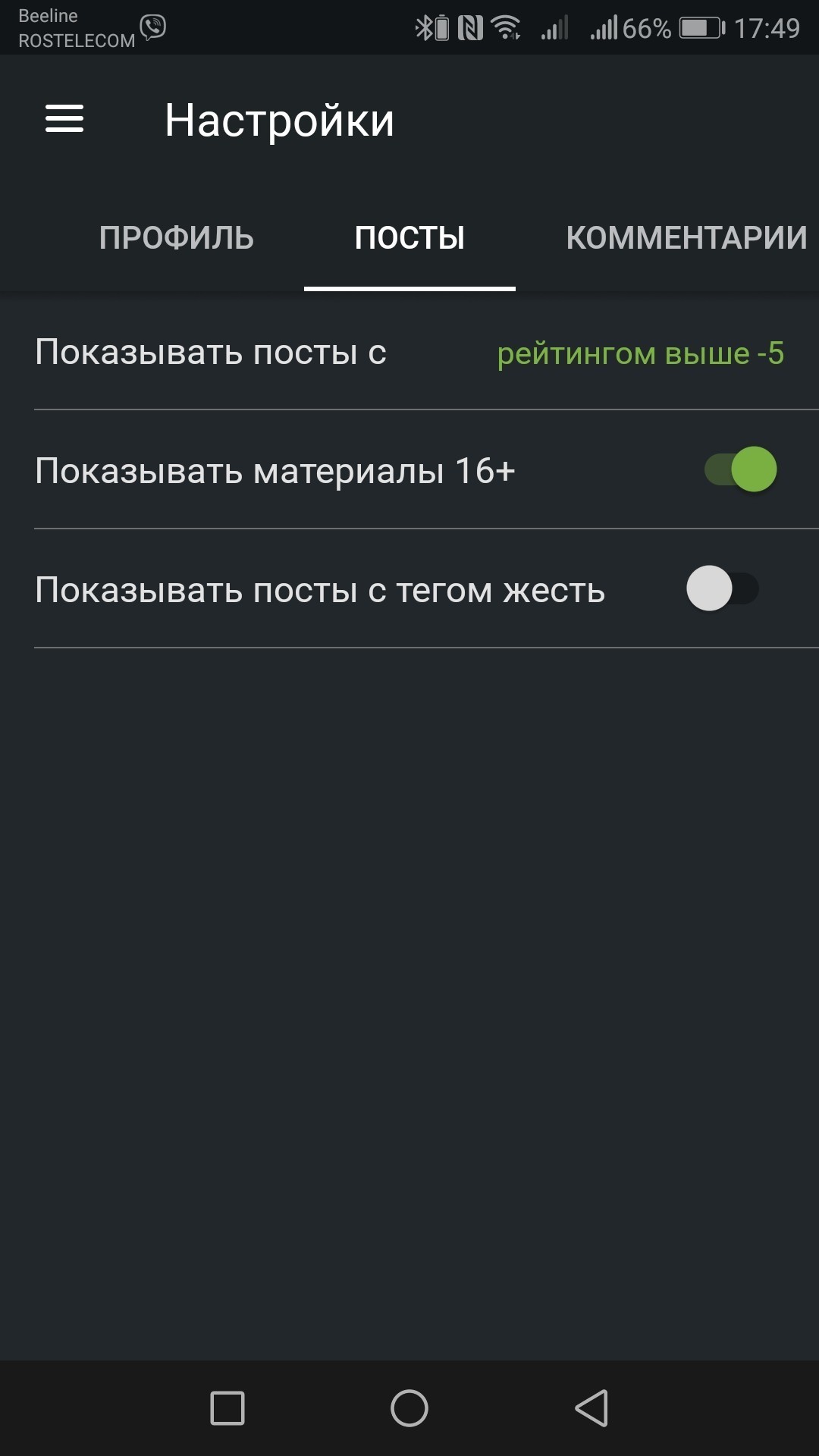The height and width of the screenshot is (1456, 819).
Task: Tap the system home button
Action: coord(409,1408)
